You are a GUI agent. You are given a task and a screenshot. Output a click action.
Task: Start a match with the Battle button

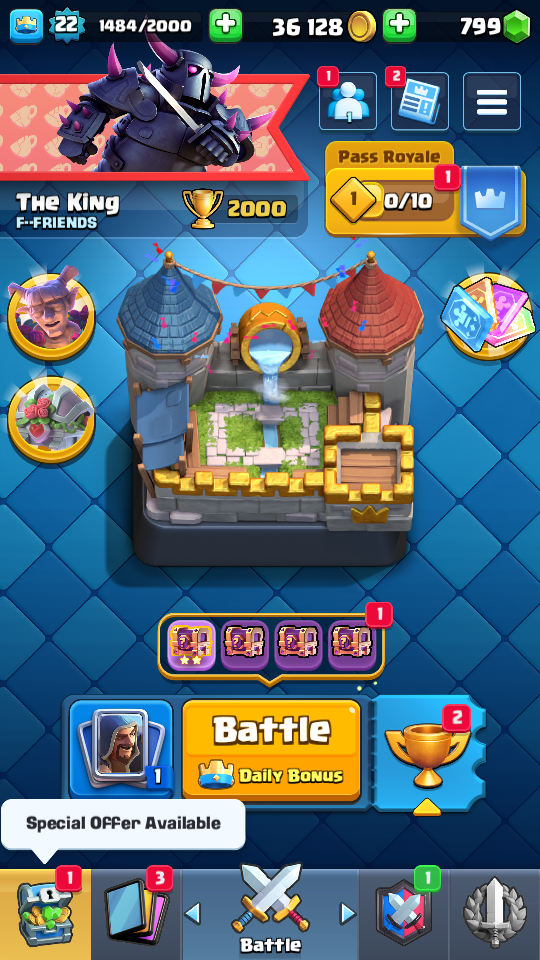pyautogui.click(x=271, y=751)
